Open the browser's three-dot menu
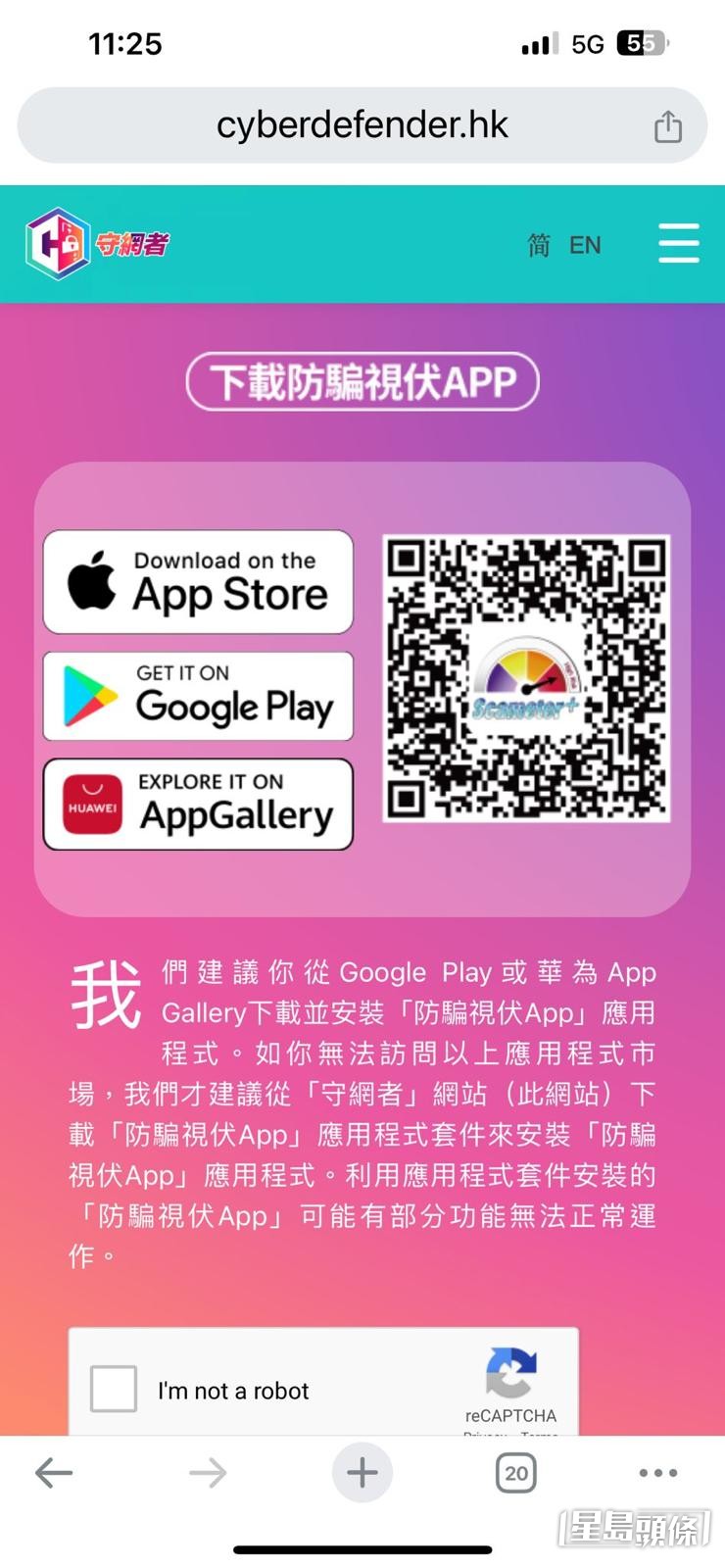This screenshot has height=1568, width=725. [657, 1472]
